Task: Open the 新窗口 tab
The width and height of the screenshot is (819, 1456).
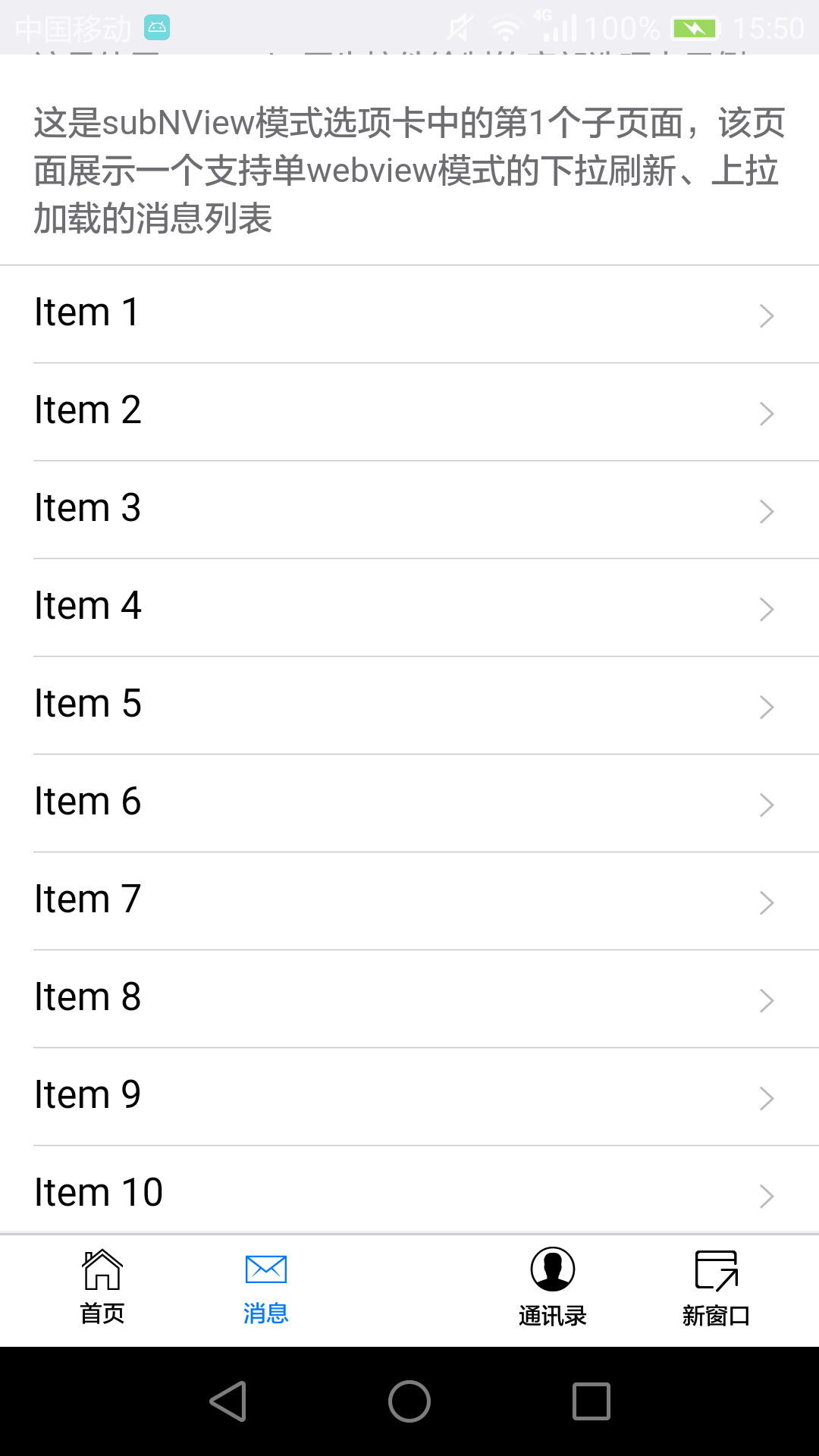Action: [x=716, y=1288]
